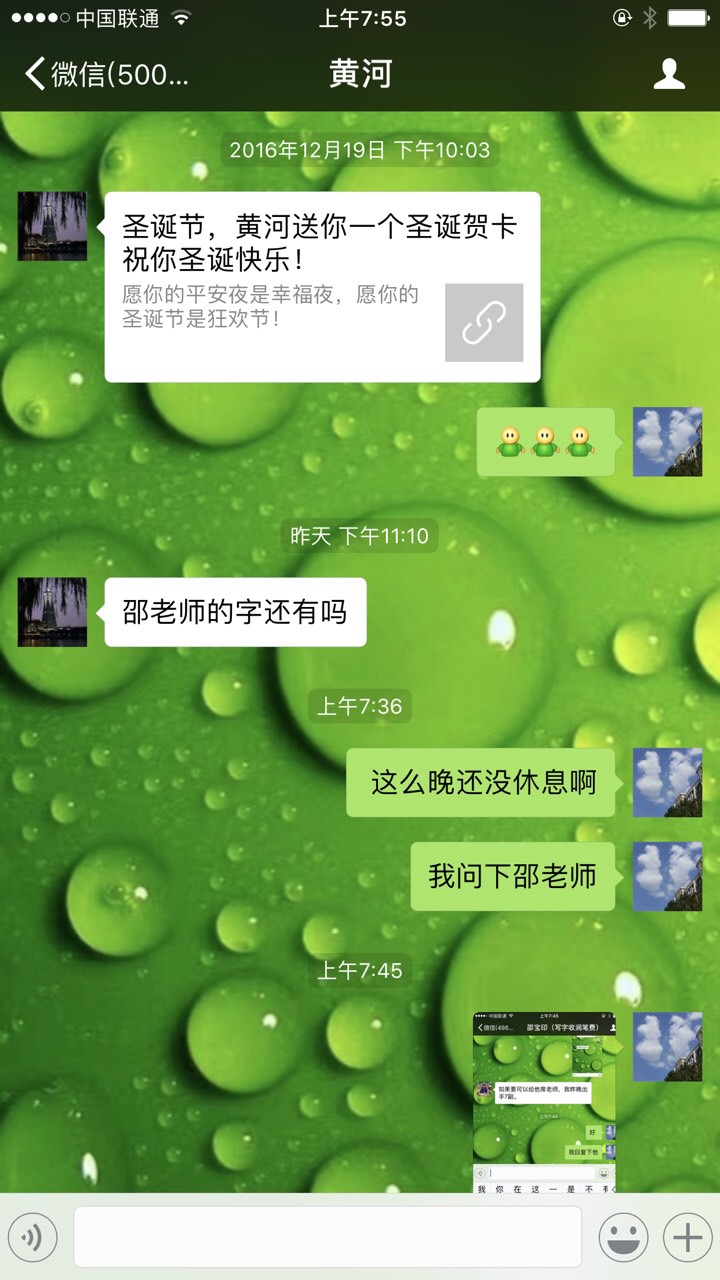Open 黄河's chat details profile icon
Screen dimensions: 720x1280
(669, 74)
